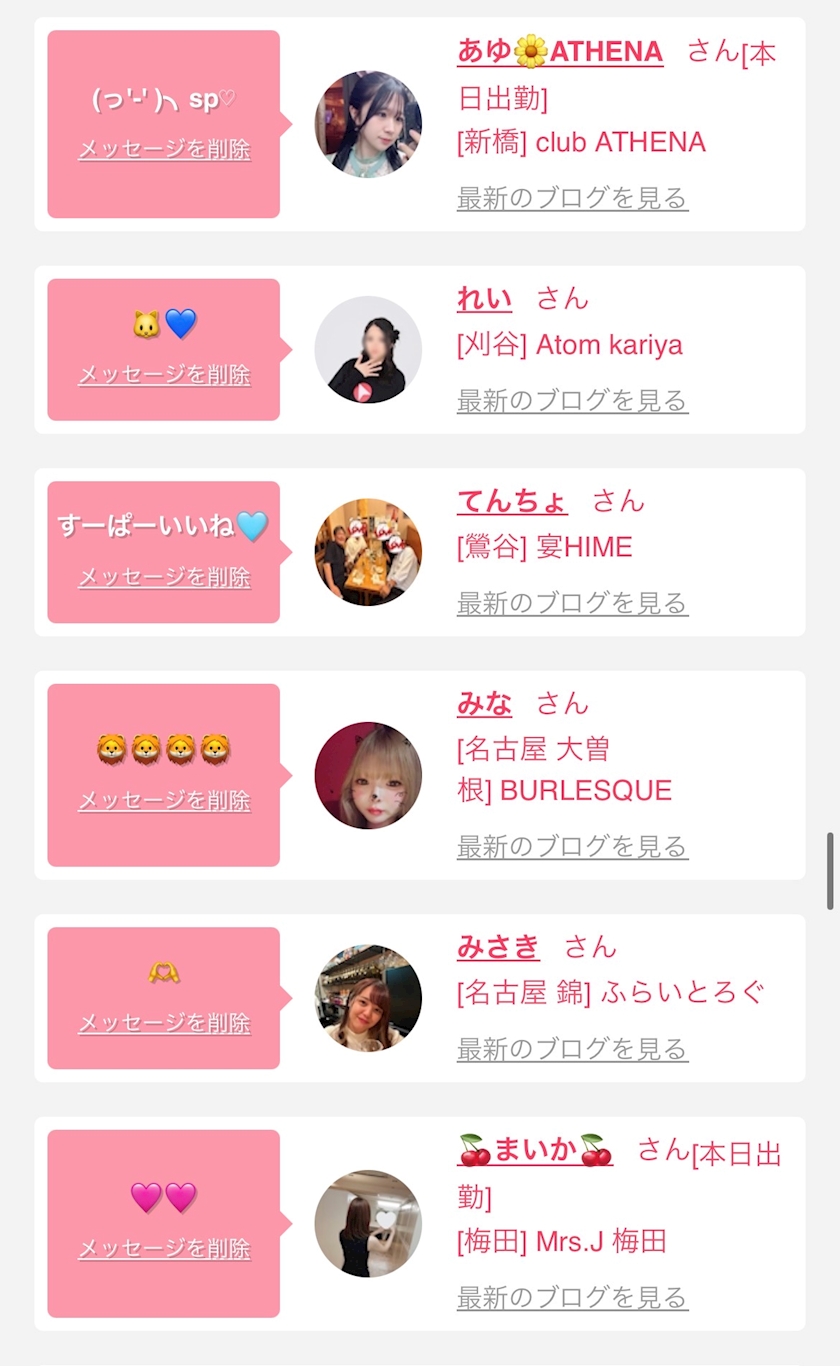
Task: Delete the すーぱーいいね message
Action: coord(164,577)
